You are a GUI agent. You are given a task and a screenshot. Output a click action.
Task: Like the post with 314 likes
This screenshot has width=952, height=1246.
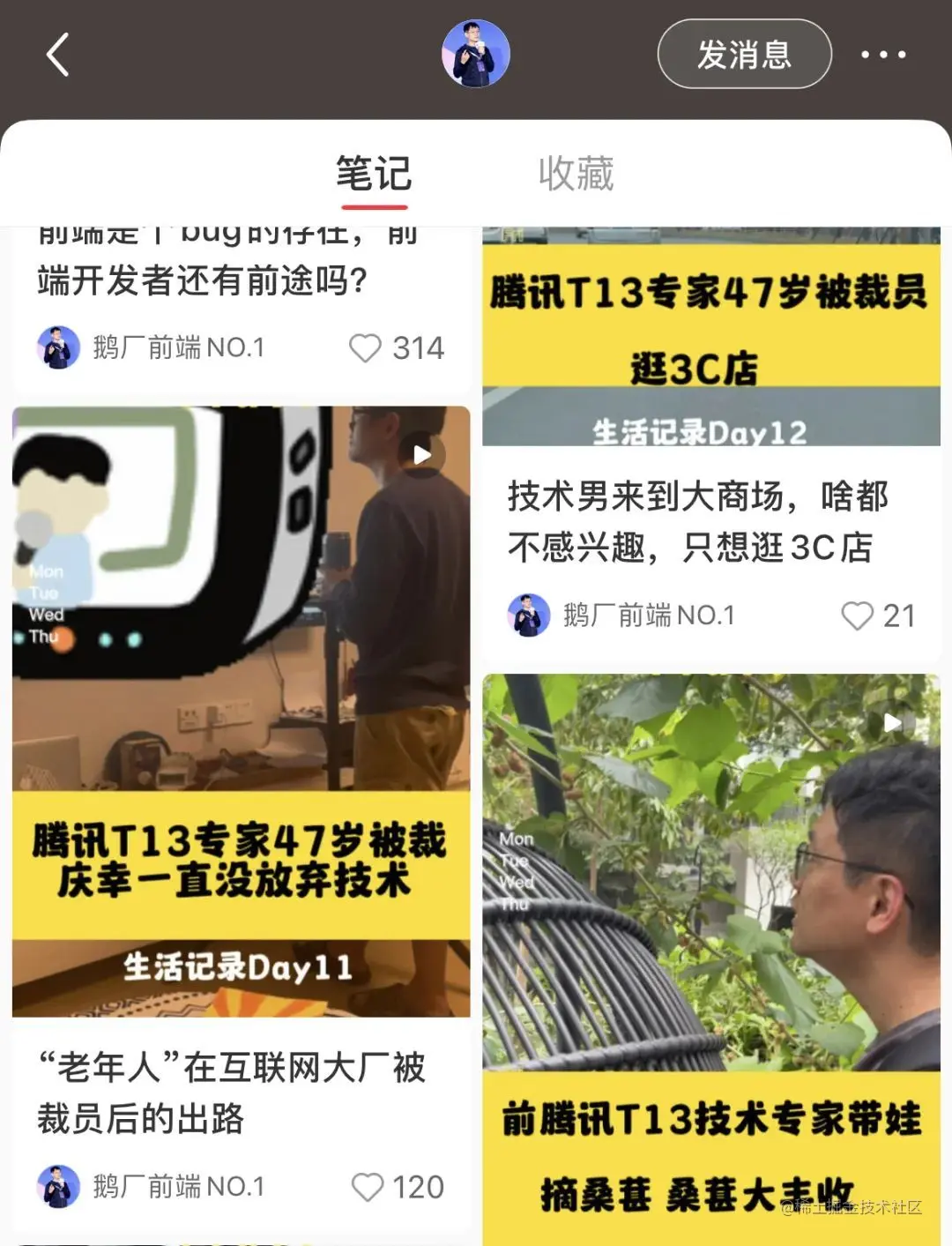[365, 348]
